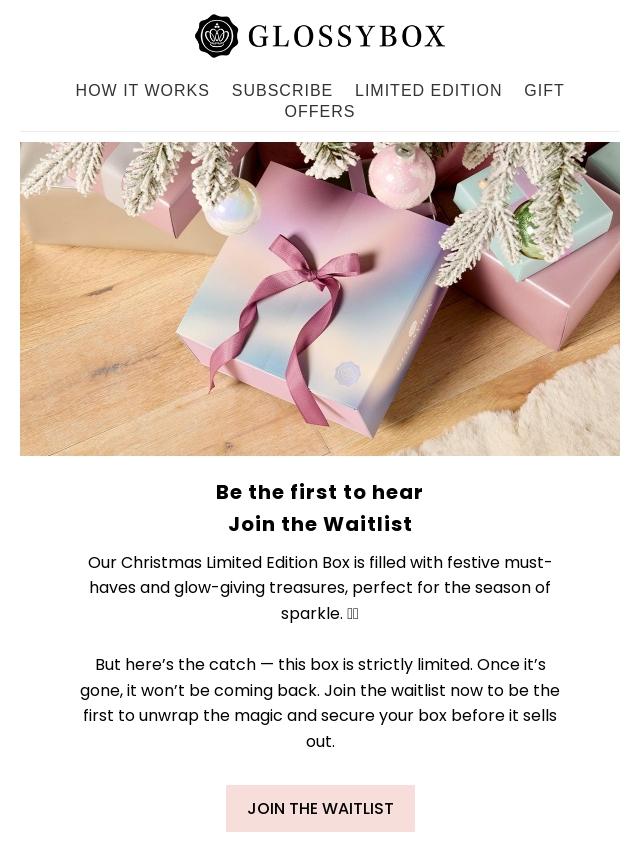This screenshot has height=854, width=640.
Task: Tap the Join the Waitlist button
Action: tap(320, 808)
